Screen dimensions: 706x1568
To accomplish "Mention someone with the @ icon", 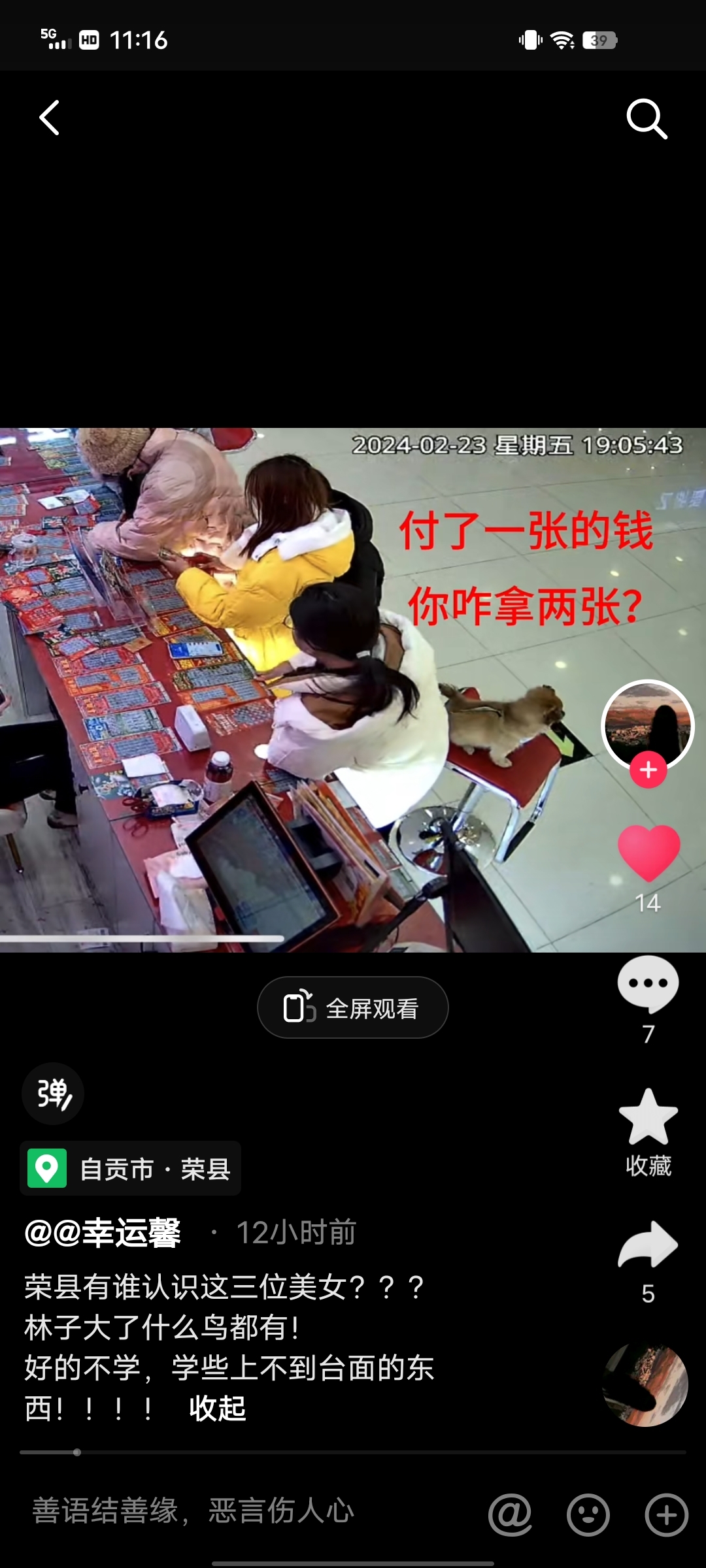I will [x=510, y=1514].
